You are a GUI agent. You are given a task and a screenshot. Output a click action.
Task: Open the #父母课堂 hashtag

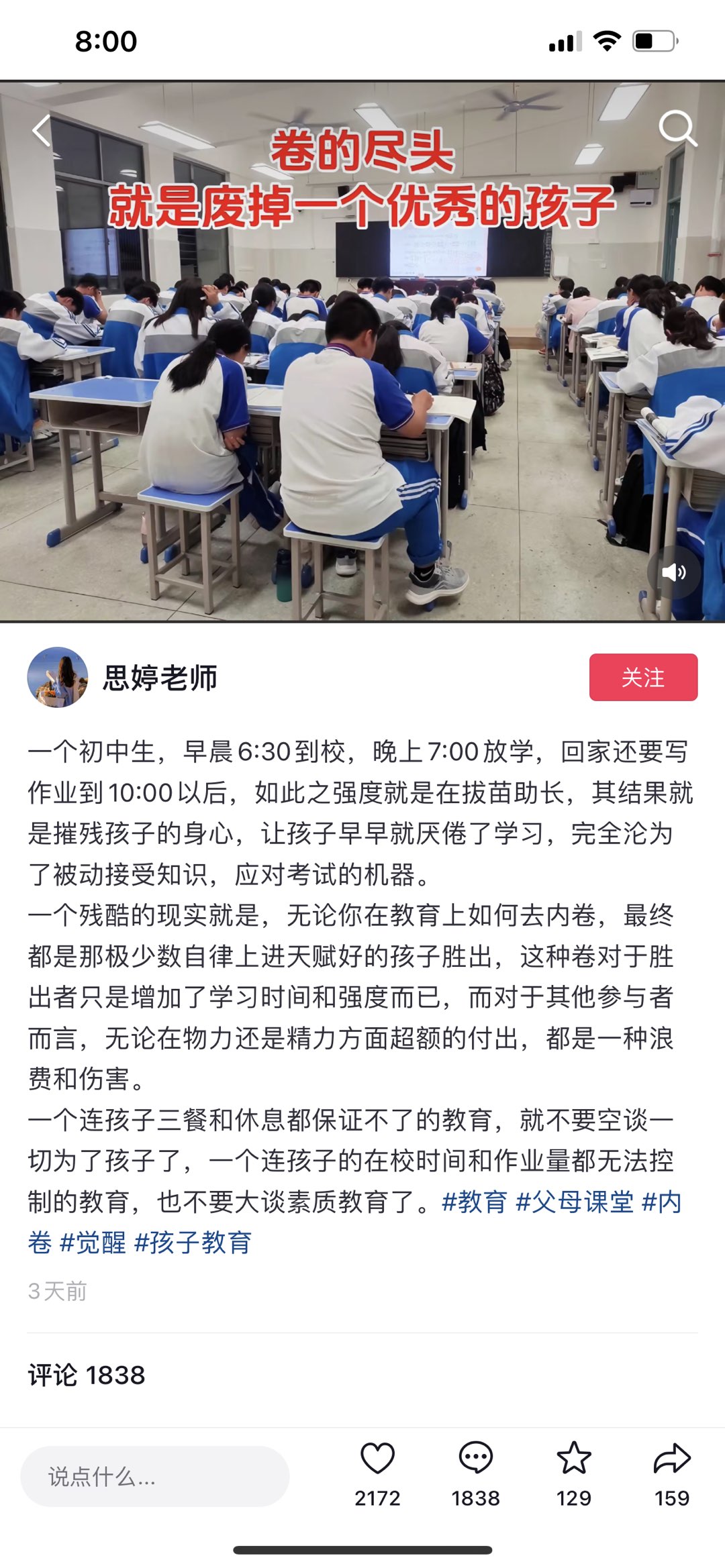(x=575, y=1202)
